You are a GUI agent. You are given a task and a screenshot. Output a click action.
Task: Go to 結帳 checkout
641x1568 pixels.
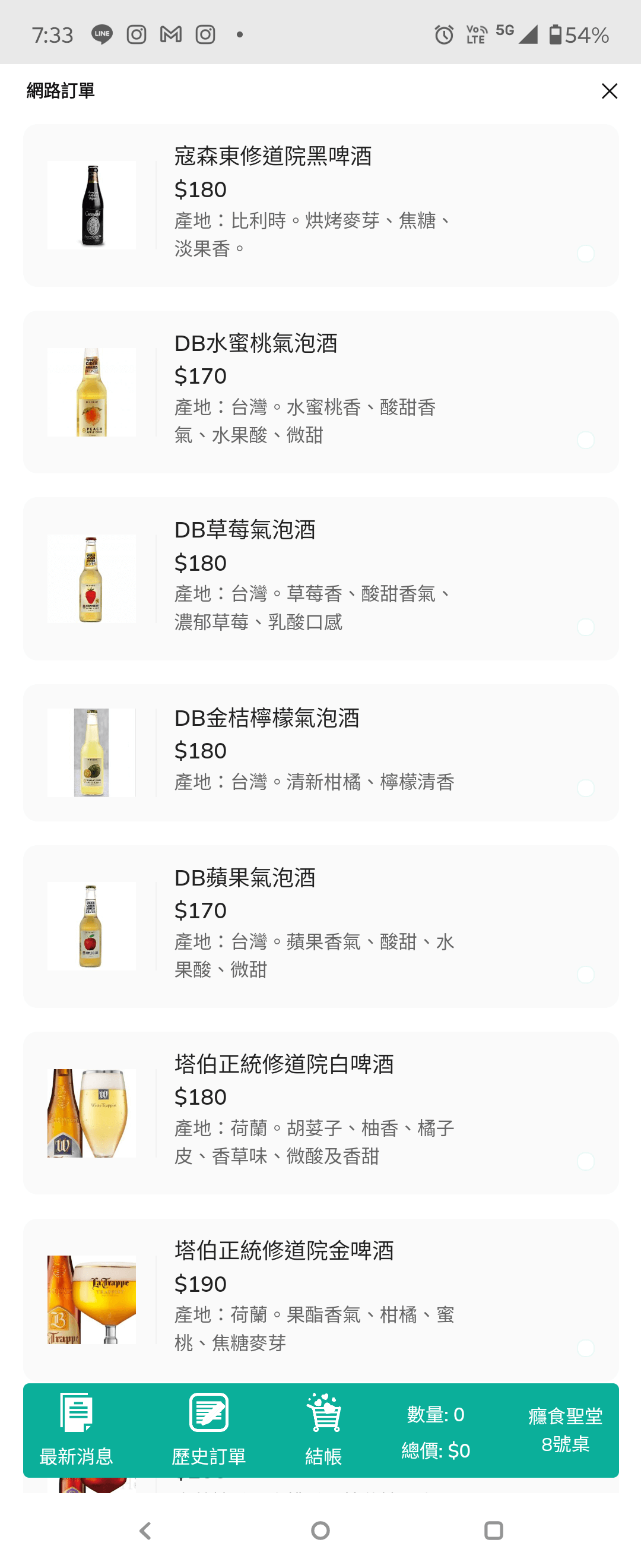point(323,1430)
